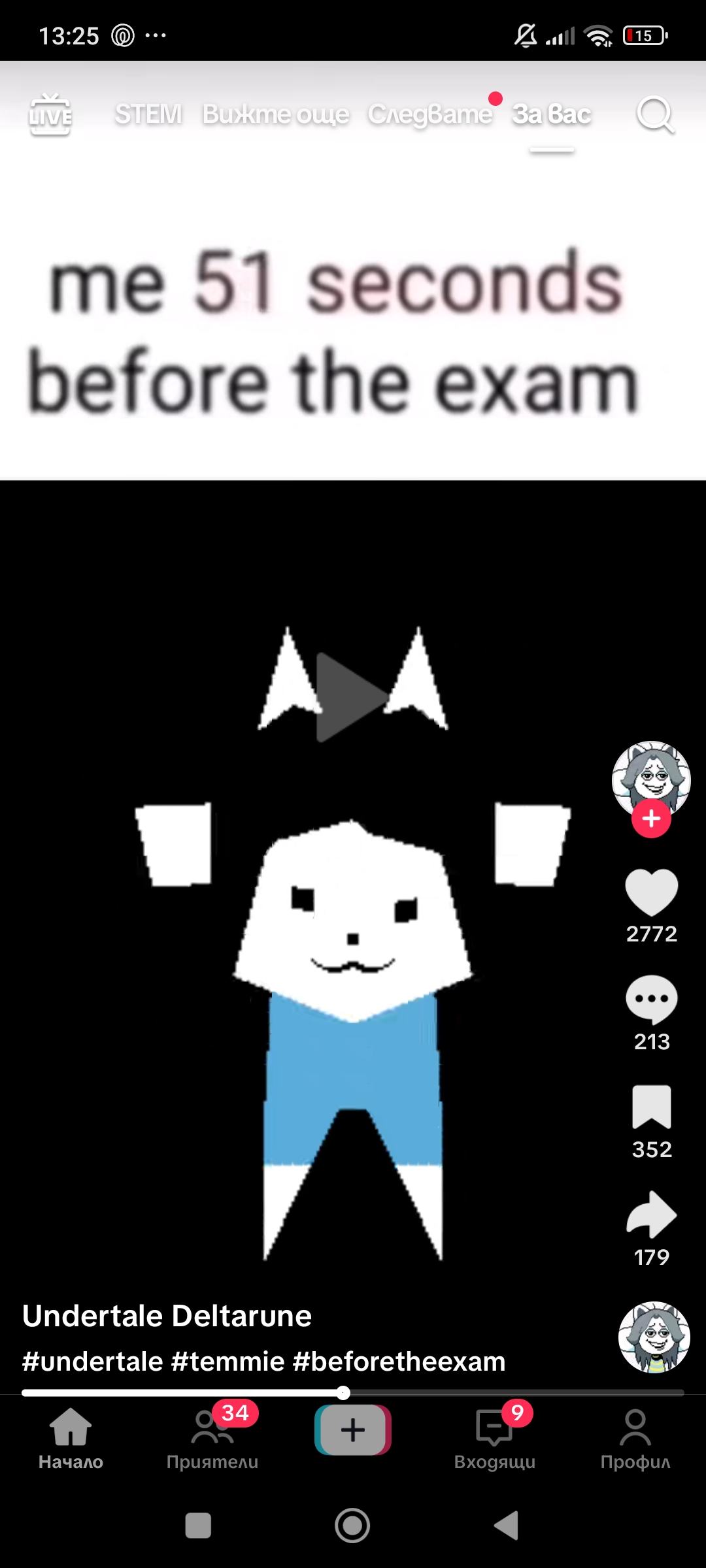Tap the system back button
Screen dimensions: 706x1568
click(x=506, y=1526)
